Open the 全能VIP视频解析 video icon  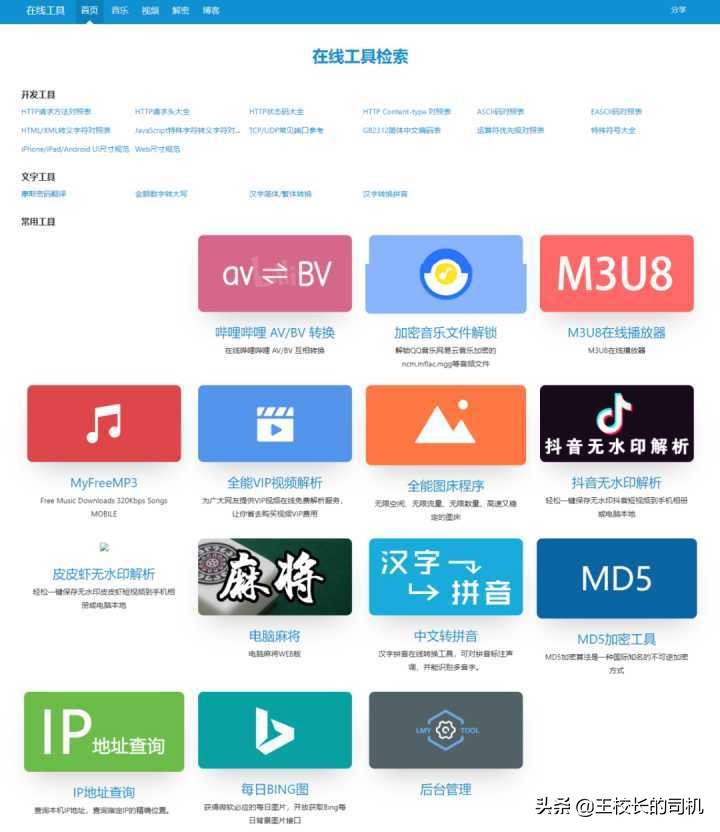tap(275, 424)
